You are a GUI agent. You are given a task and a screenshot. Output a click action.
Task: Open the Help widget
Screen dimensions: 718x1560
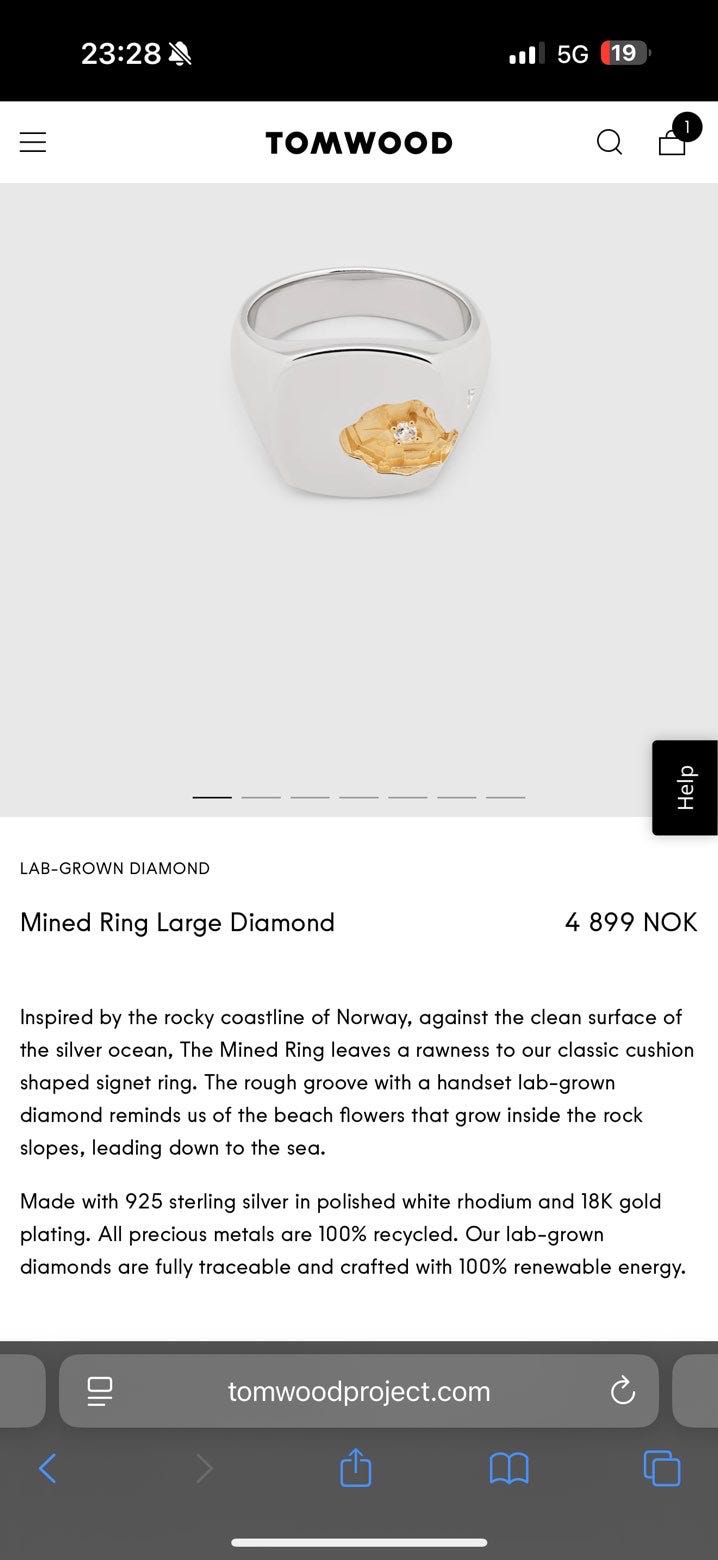pos(685,787)
